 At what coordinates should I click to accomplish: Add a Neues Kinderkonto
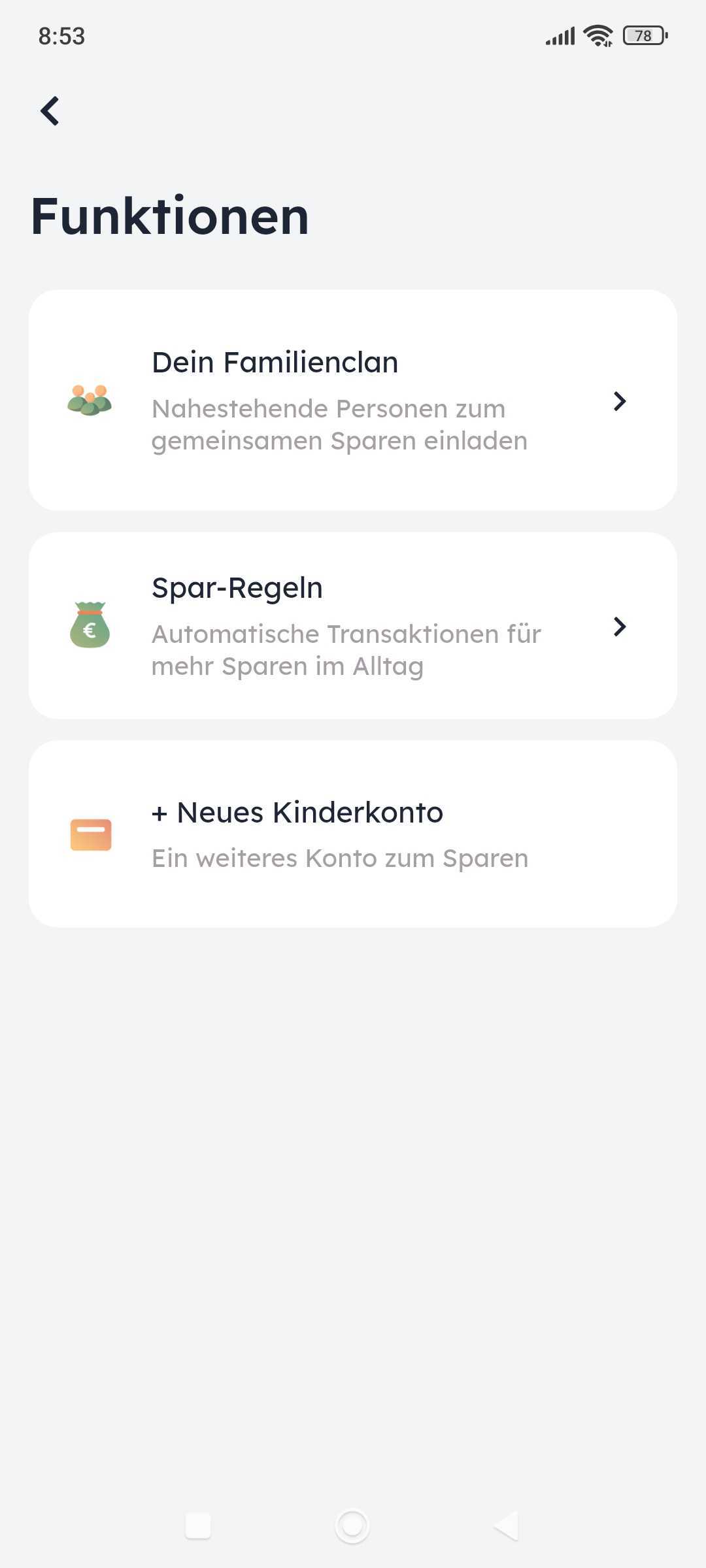click(x=353, y=834)
